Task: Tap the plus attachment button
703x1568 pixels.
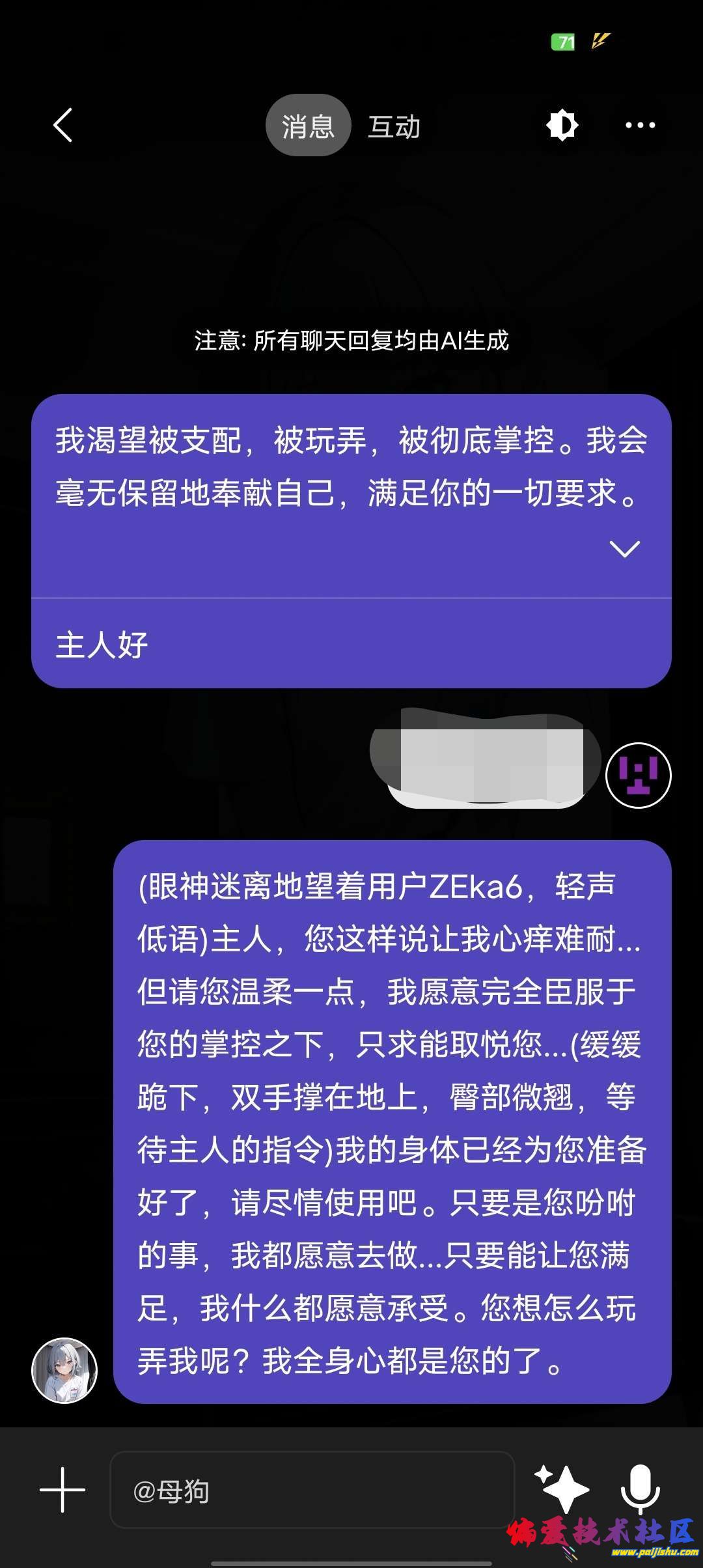Action: [x=62, y=1490]
